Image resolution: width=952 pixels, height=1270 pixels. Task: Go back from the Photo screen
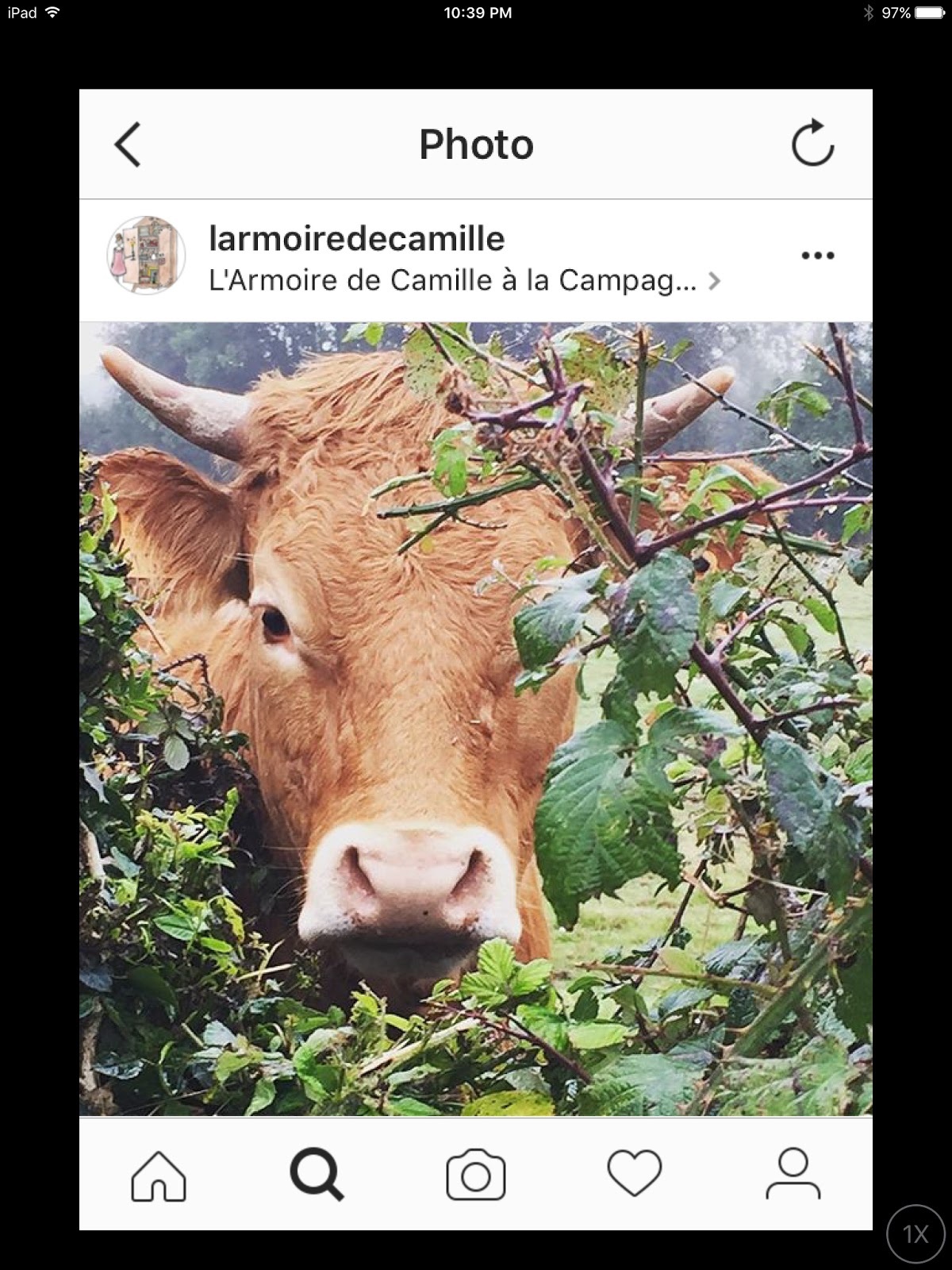coord(128,144)
